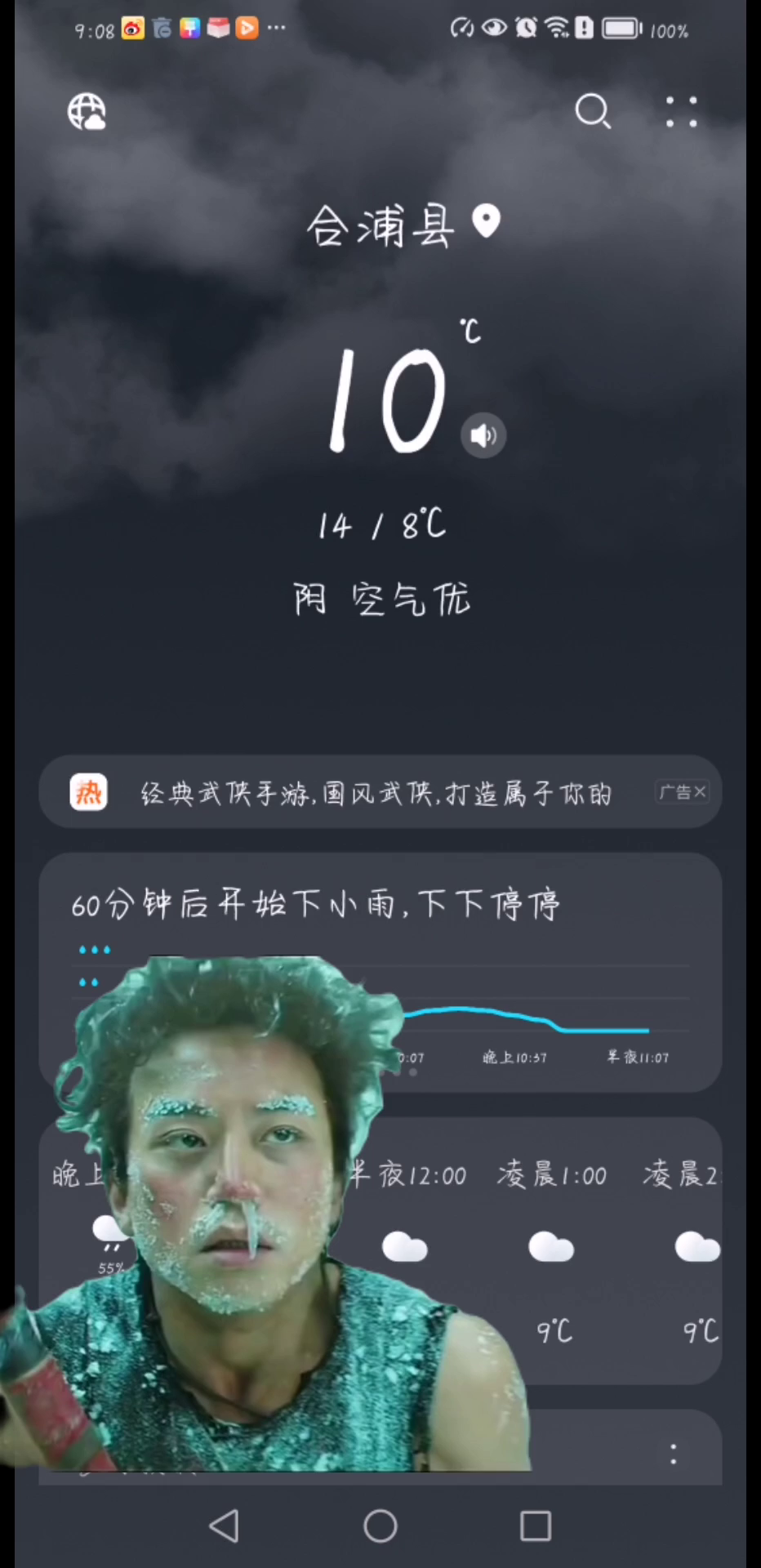
Task: Play the weather voice broadcast
Action: (483, 435)
